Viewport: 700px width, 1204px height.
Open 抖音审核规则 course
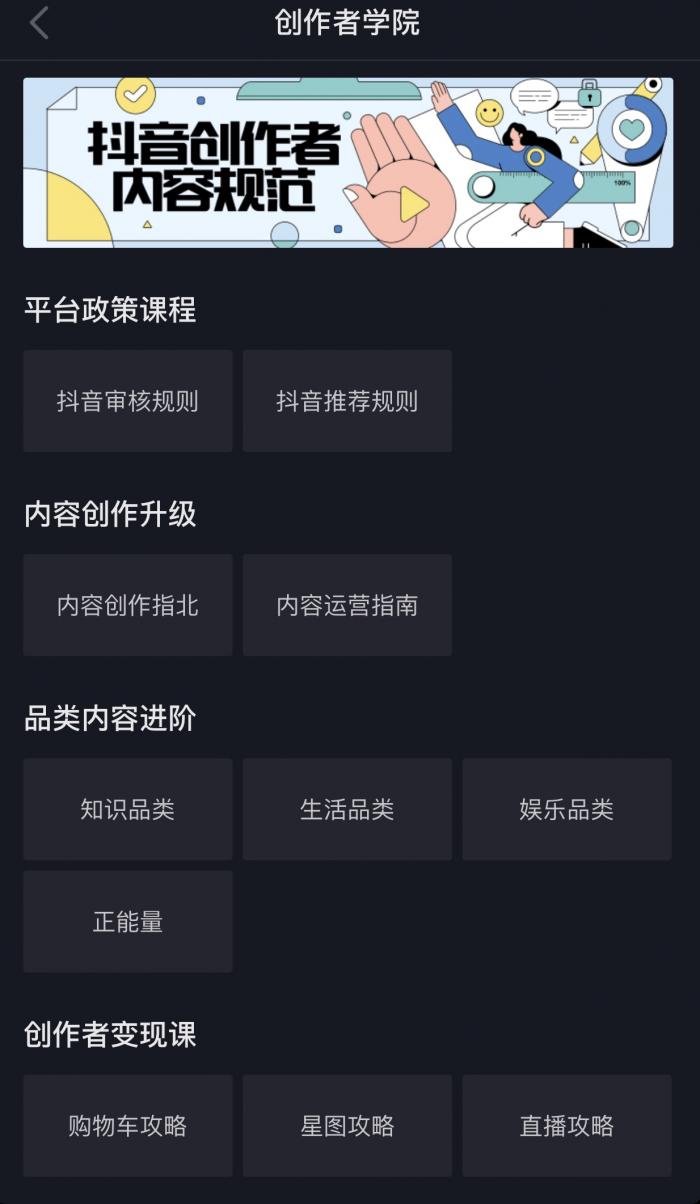128,401
